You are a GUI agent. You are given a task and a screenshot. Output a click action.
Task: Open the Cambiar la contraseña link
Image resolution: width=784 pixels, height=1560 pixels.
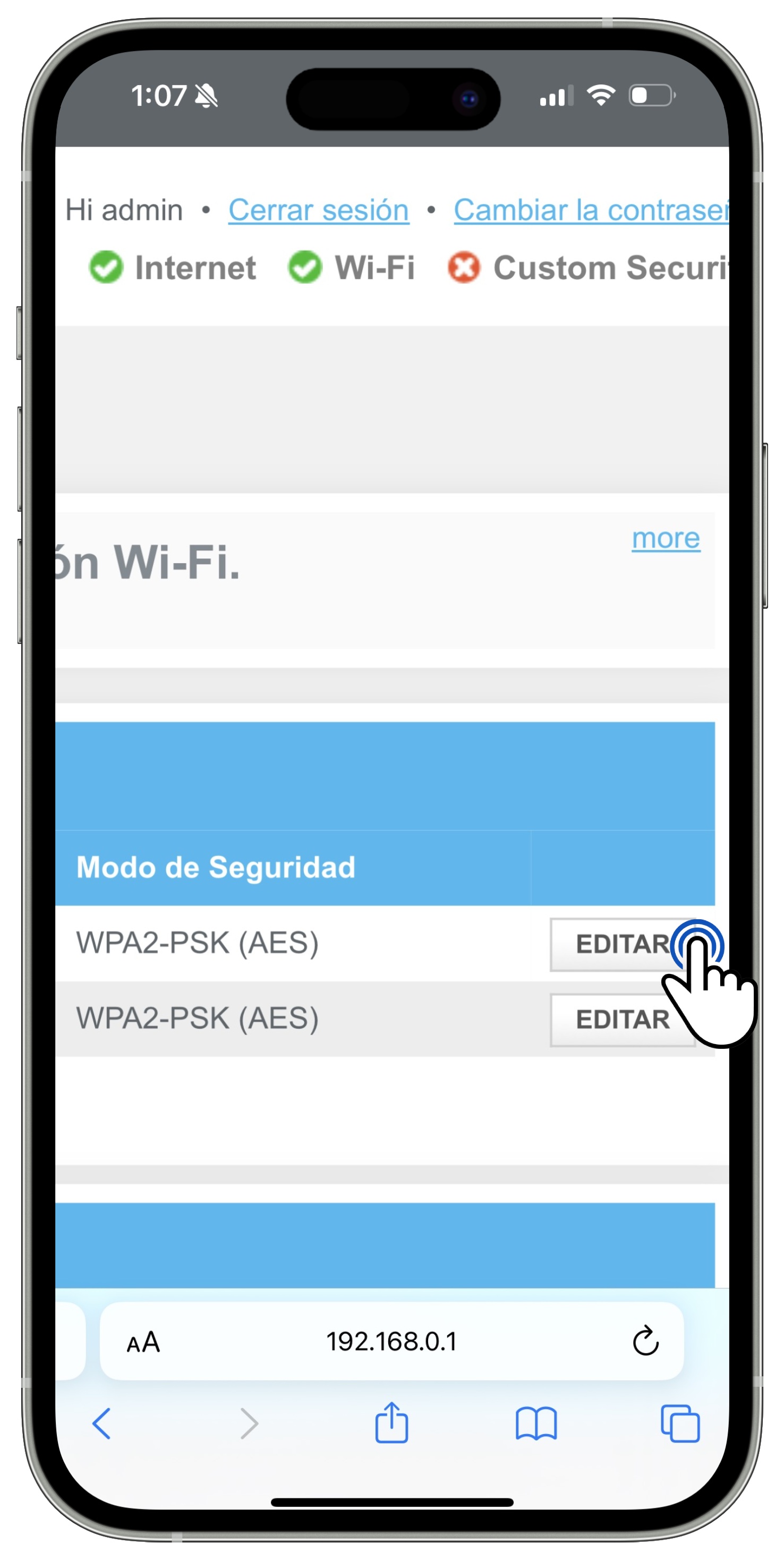click(x=590, y=210)
